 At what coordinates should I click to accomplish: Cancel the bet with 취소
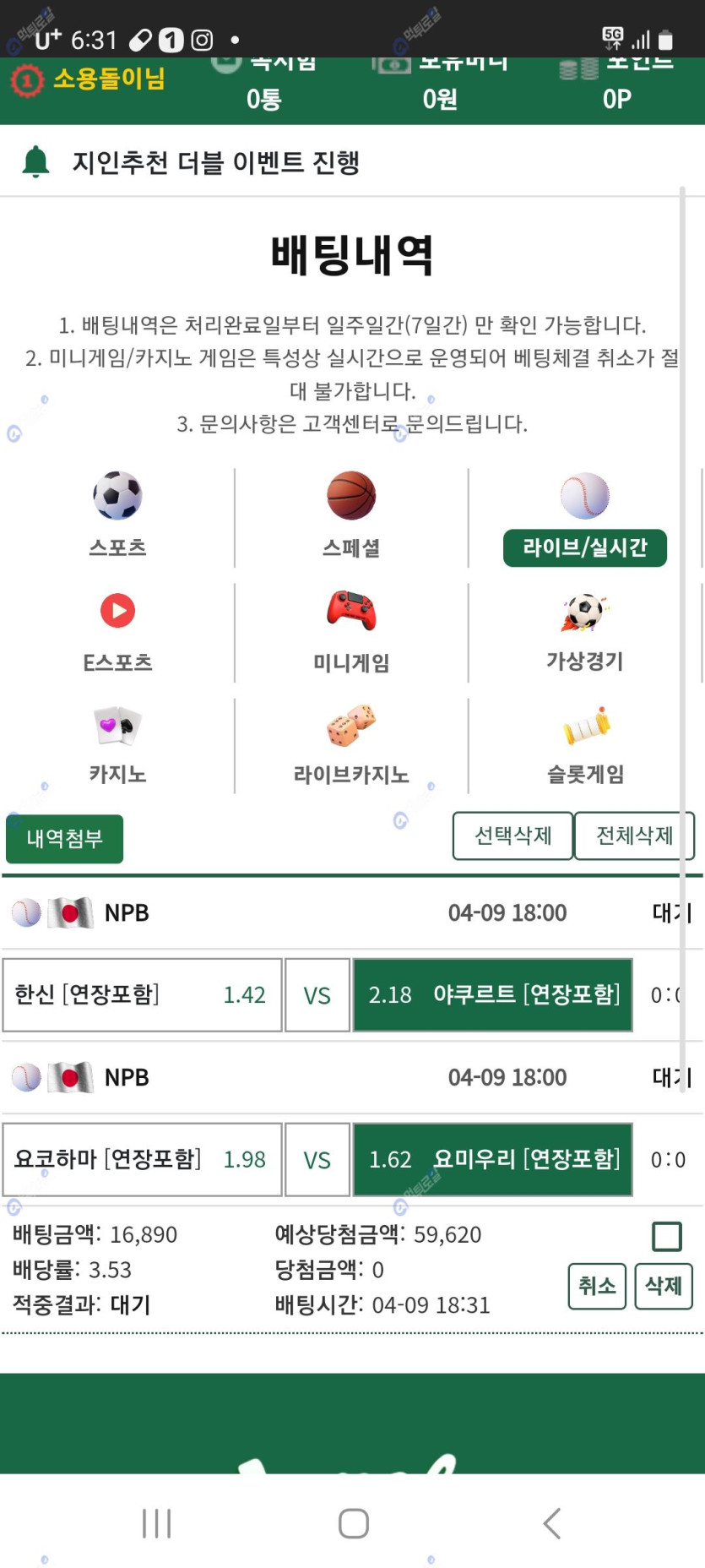click(597, 1286)
